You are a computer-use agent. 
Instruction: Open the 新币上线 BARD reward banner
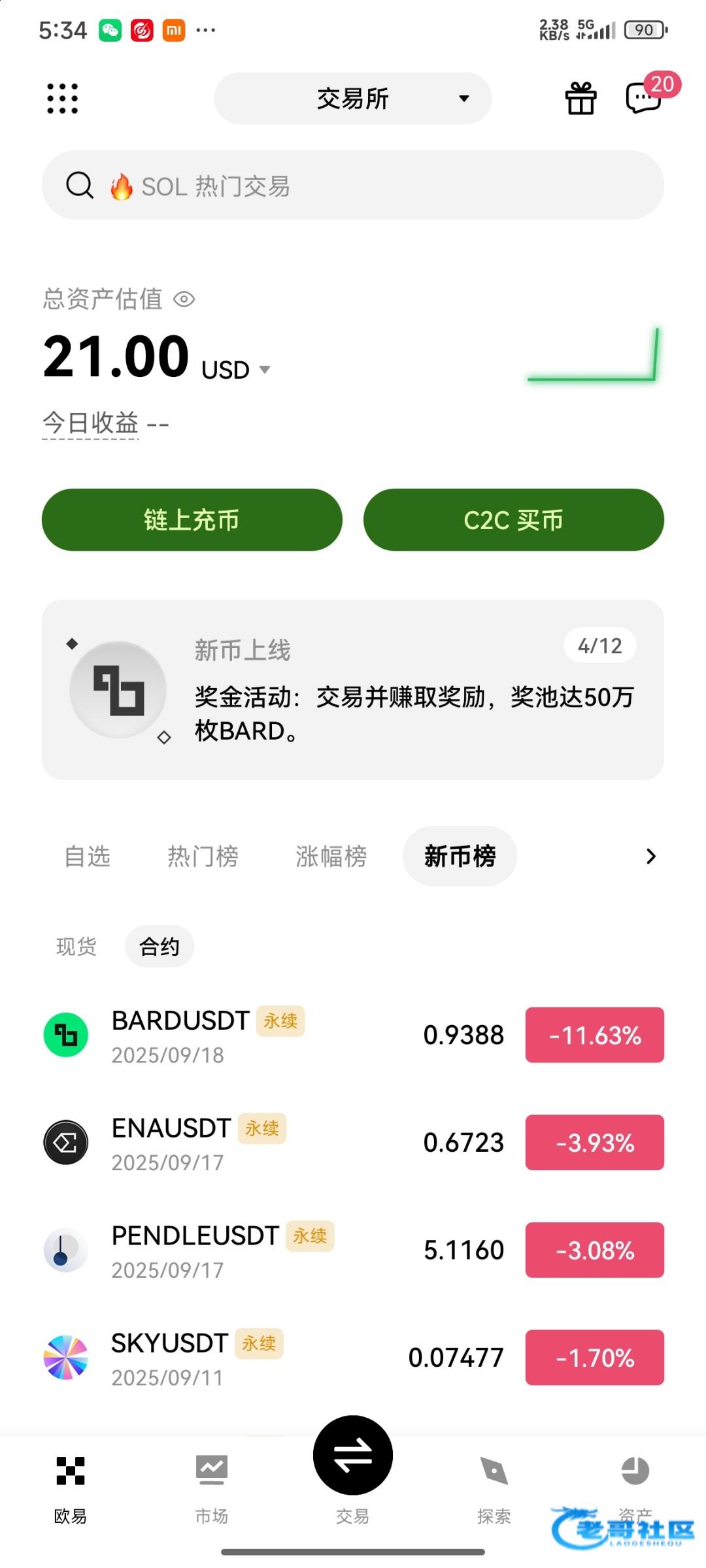pos(353,689)
